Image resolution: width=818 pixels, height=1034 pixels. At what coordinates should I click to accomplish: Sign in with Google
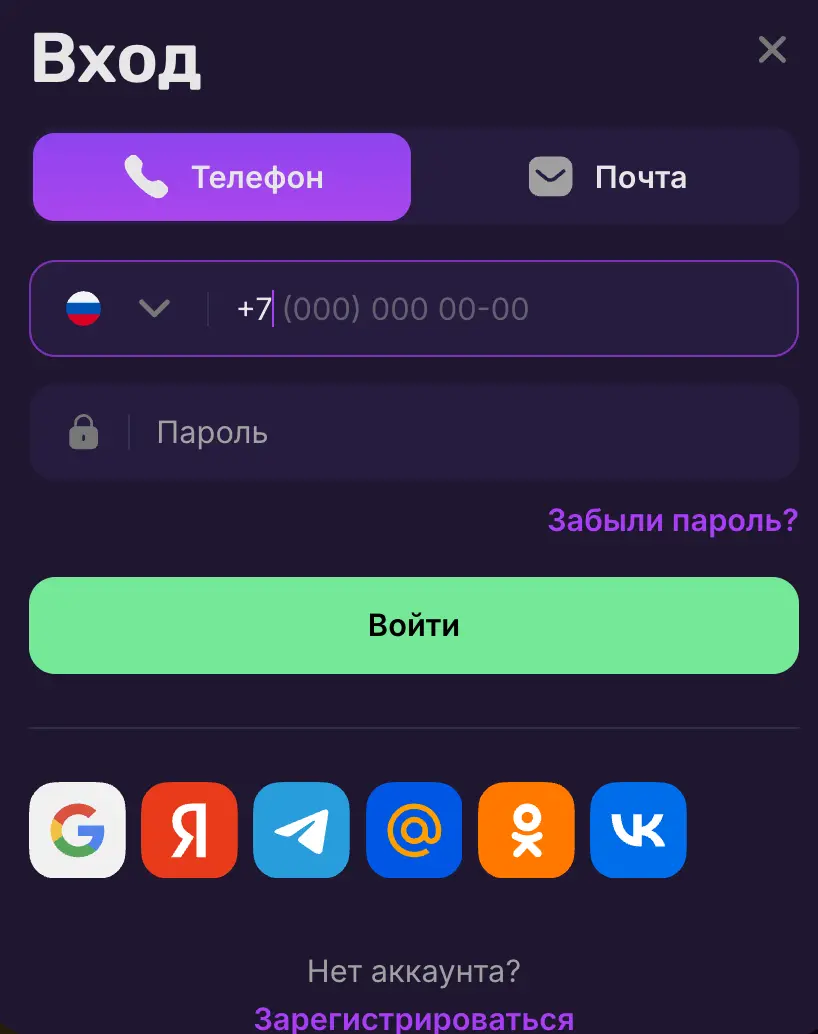[78, 830]
